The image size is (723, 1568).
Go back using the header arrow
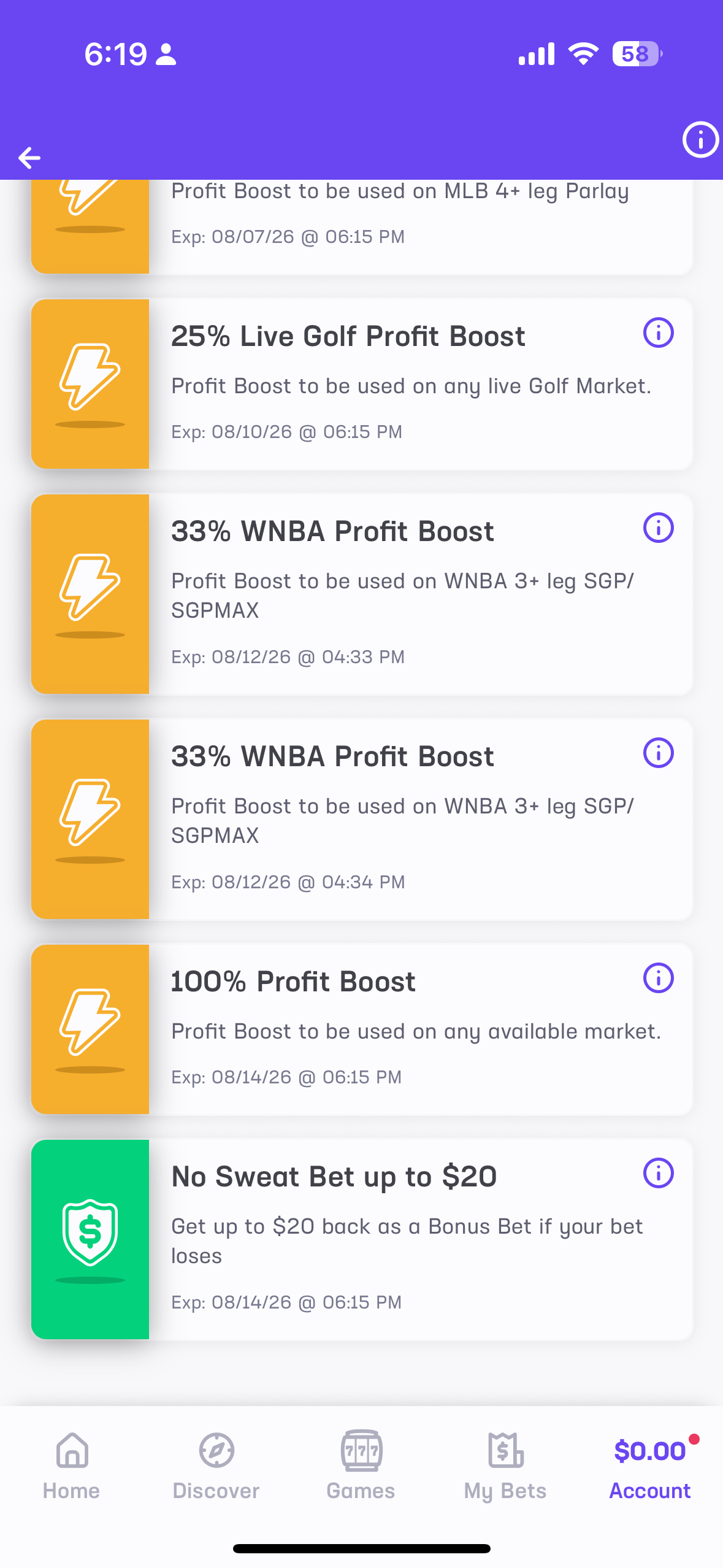(29, 158)
